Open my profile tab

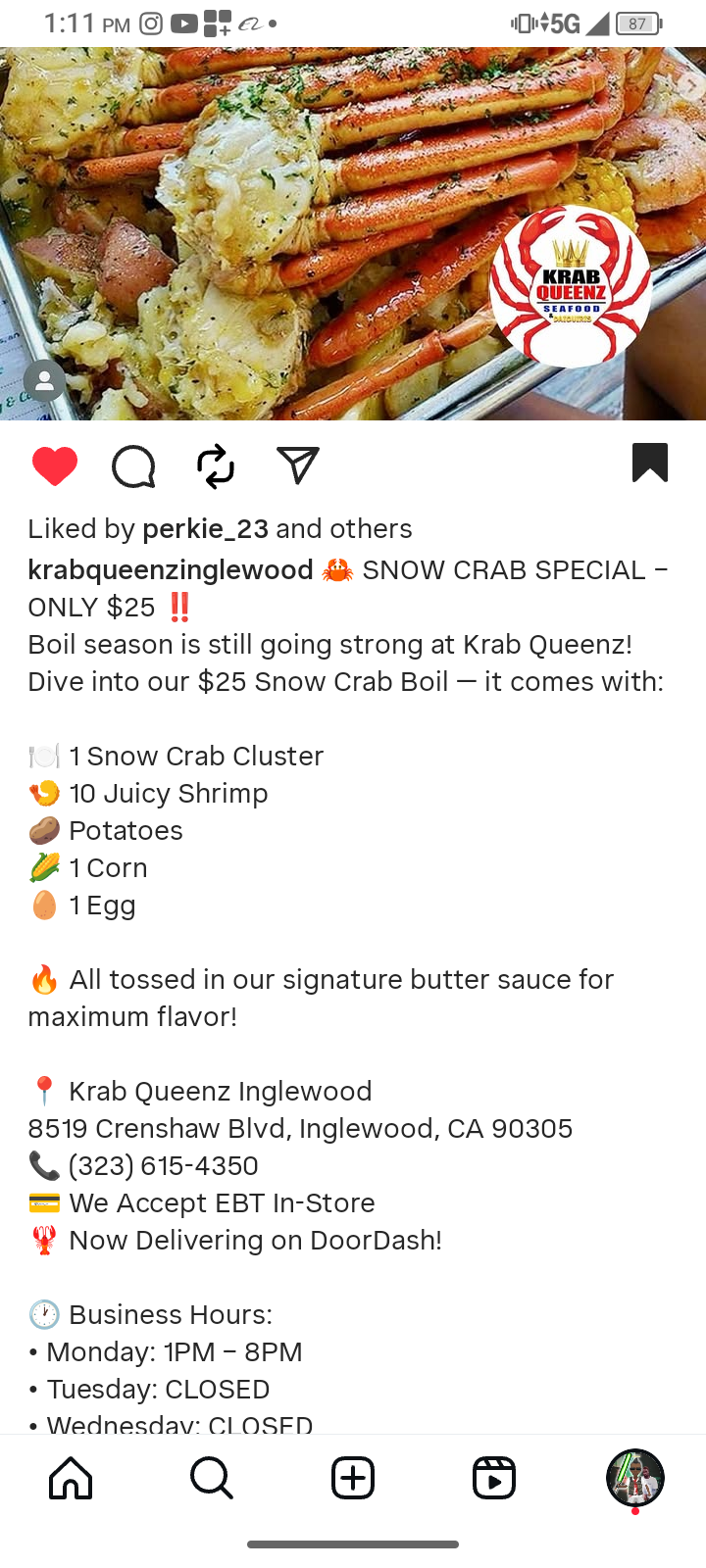pos(635,1478)
